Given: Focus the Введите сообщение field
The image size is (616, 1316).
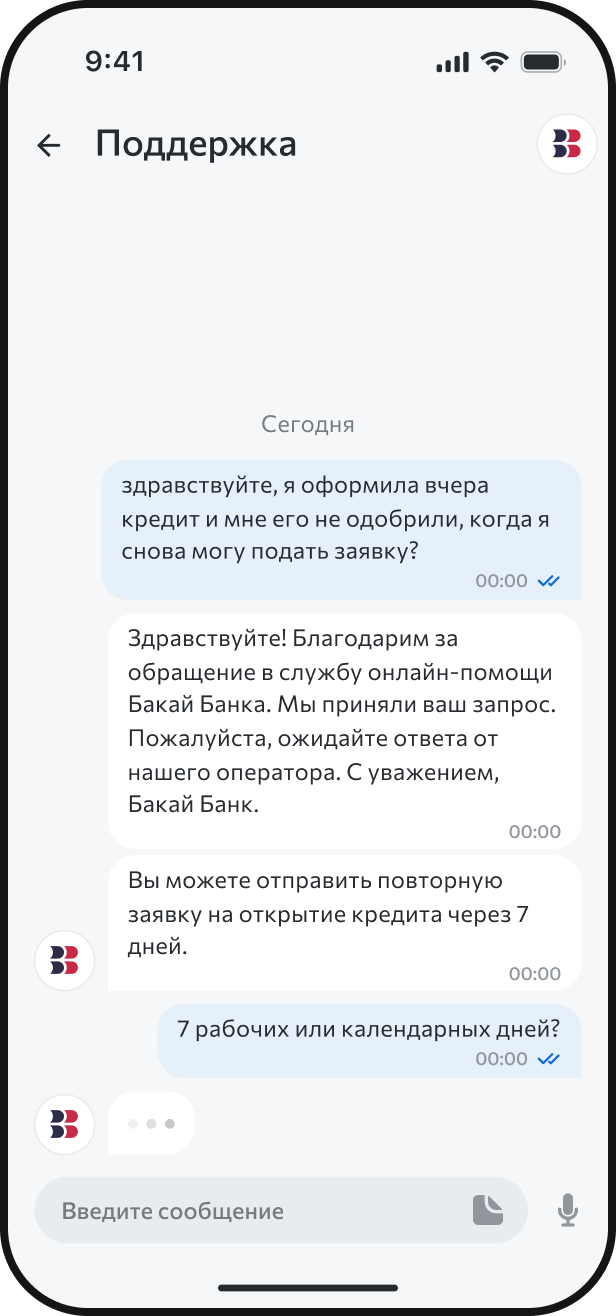Looking at the screenshot, I should click(250, 1211).
